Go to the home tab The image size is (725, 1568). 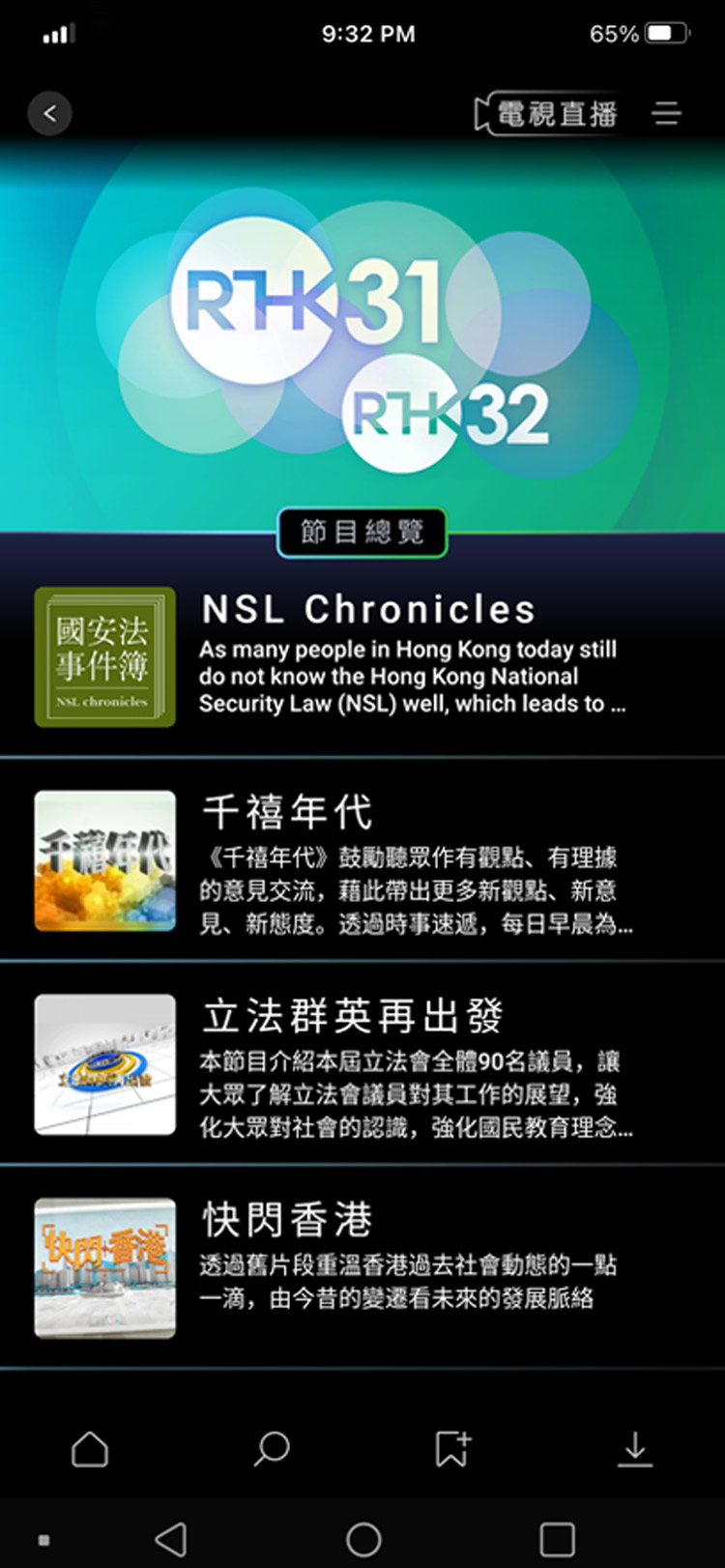90,1448
